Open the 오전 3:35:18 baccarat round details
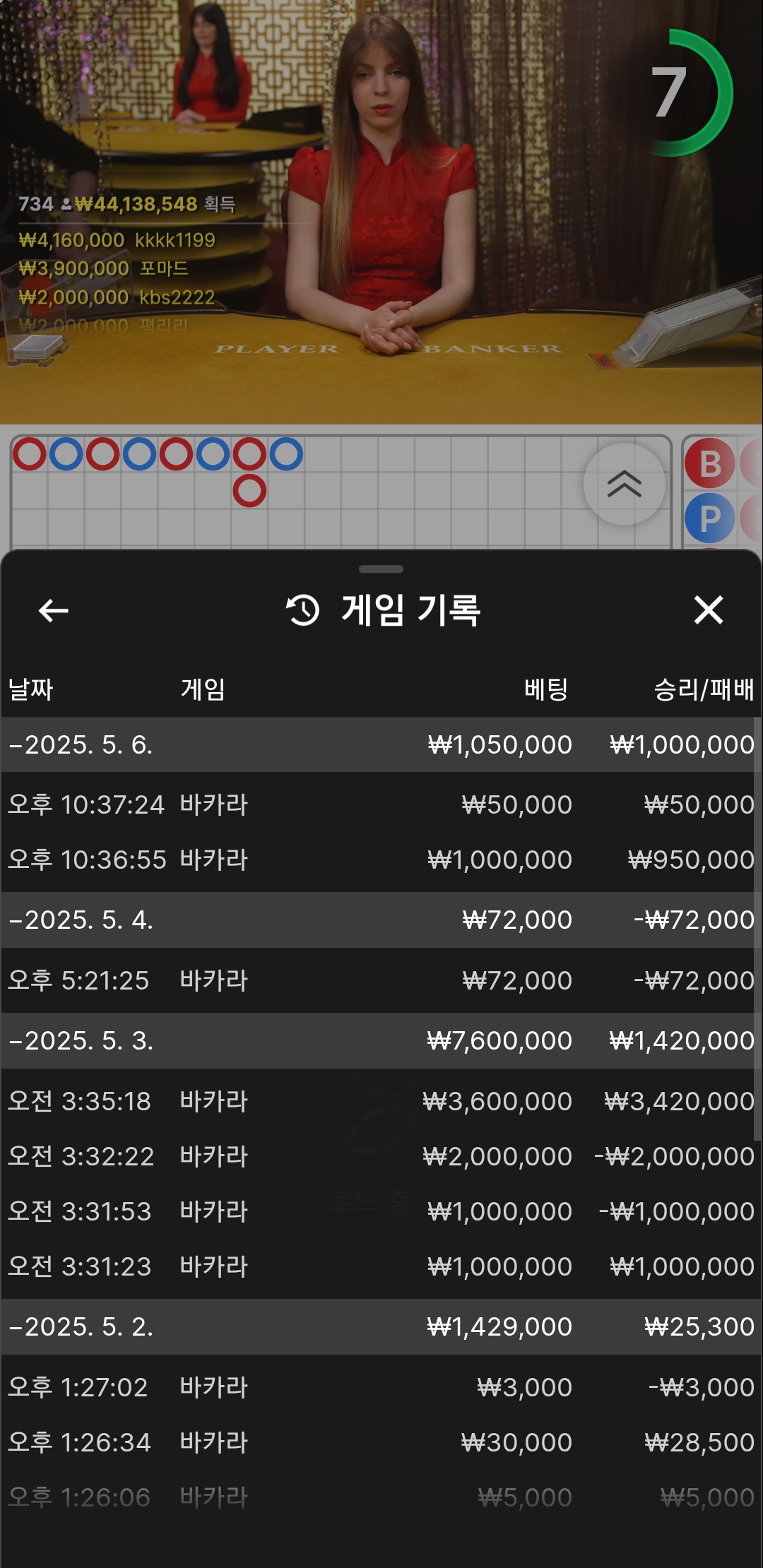Viewport: 763px width, 1568px height. point(380,1101)
